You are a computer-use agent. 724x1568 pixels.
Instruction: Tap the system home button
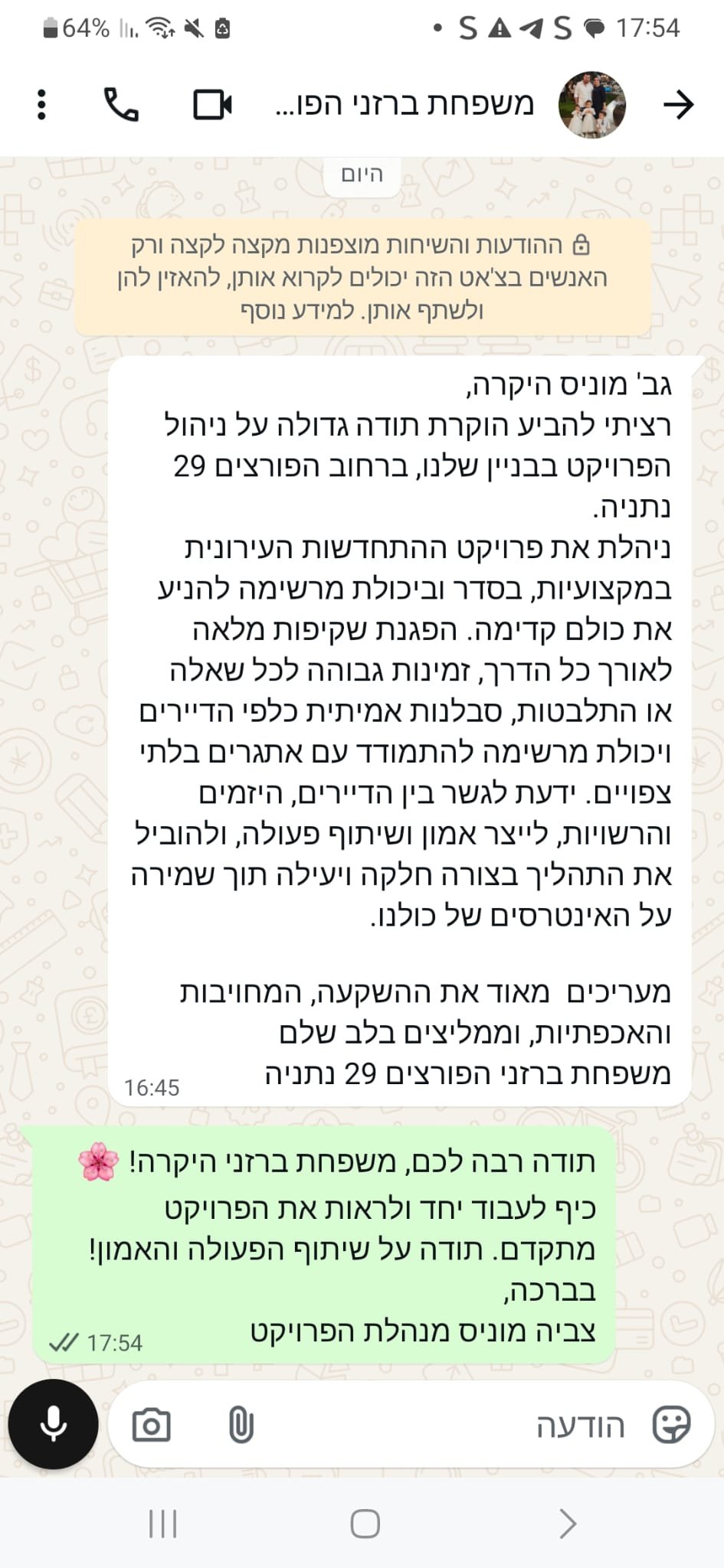pos(365,1524)
